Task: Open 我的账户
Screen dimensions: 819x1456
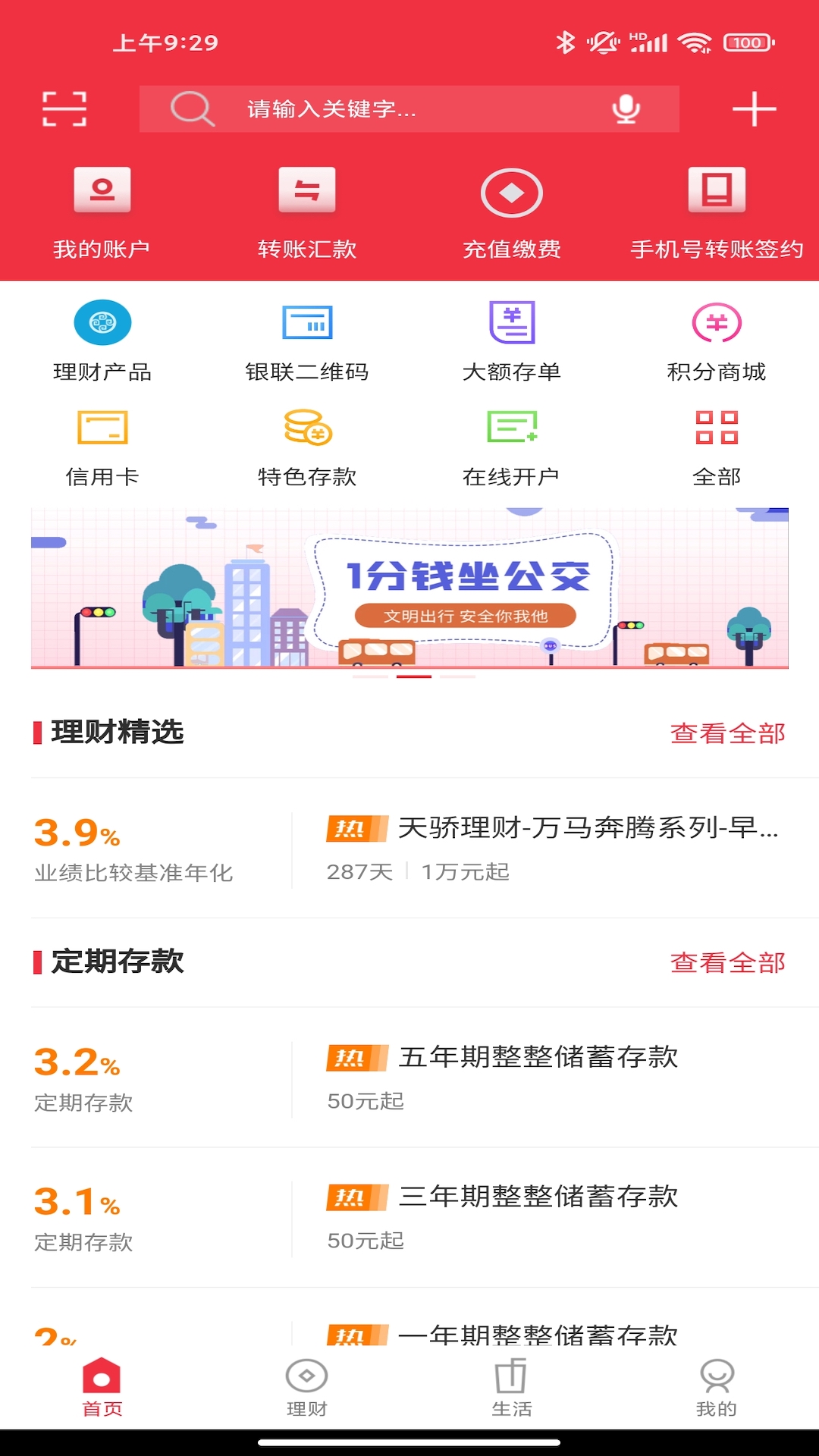Action: click(102, 212)
